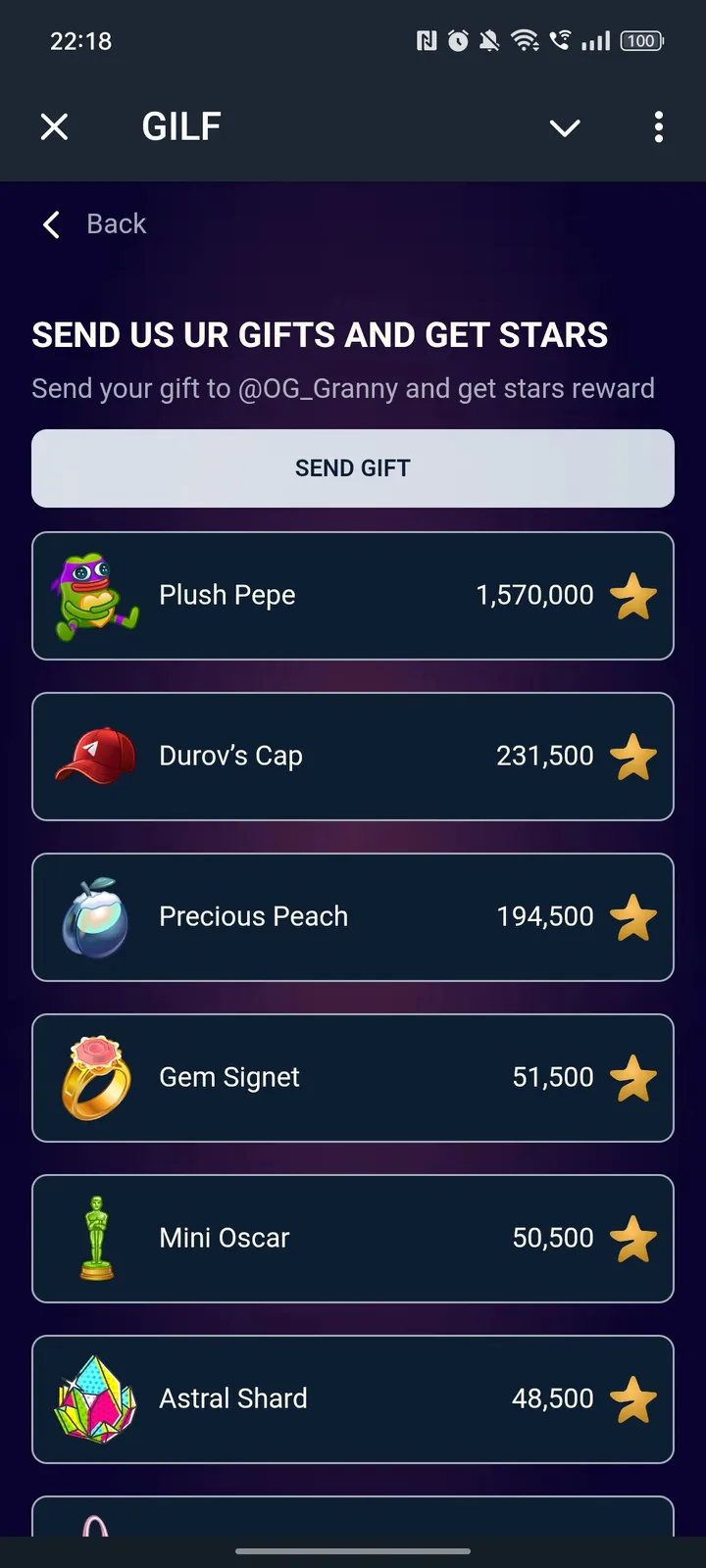Image resolution: width=706 pixels, height=1568 pixels.
Task: Click the GILF title in the header
Action: pyautogui.click(x=181, y=126)
